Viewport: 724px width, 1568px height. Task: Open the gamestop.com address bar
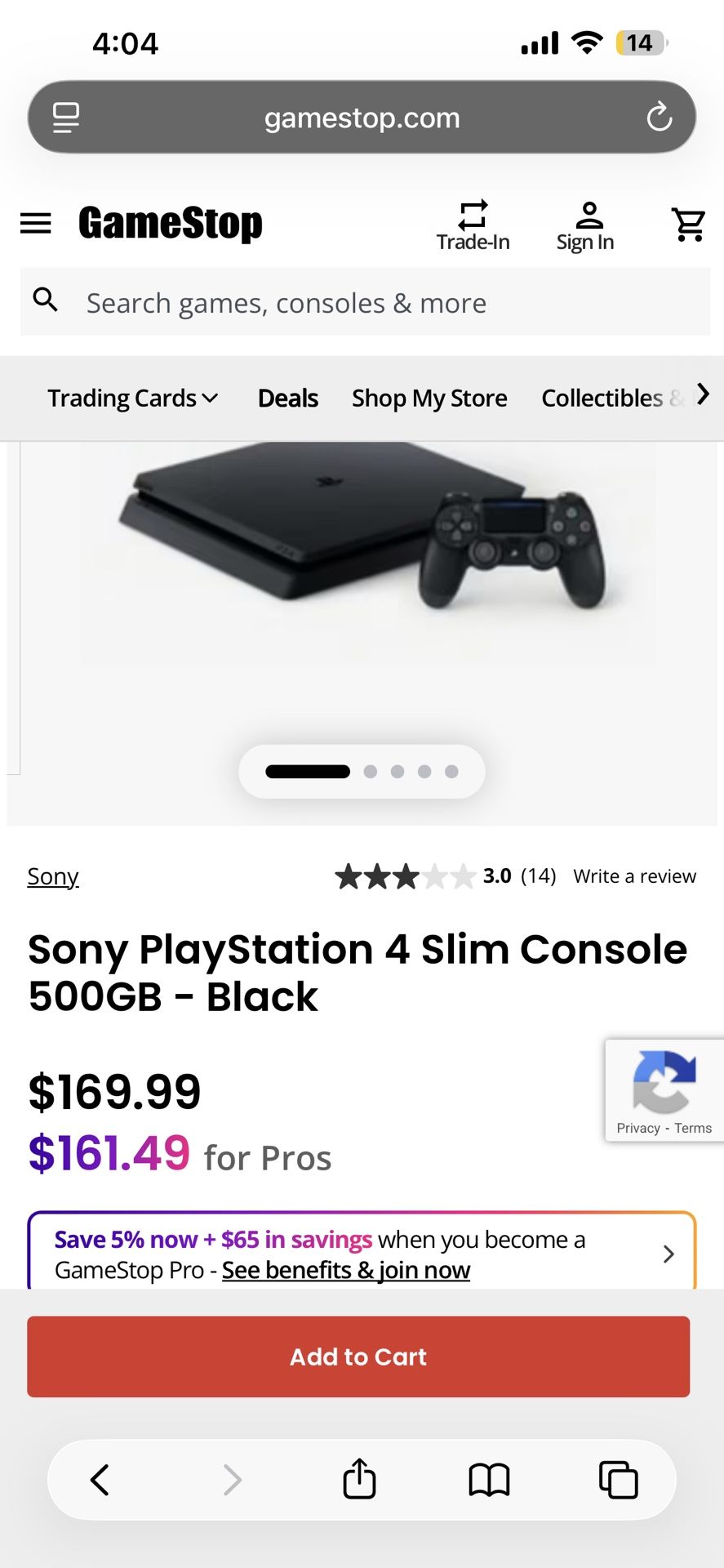tap(362, 117)
